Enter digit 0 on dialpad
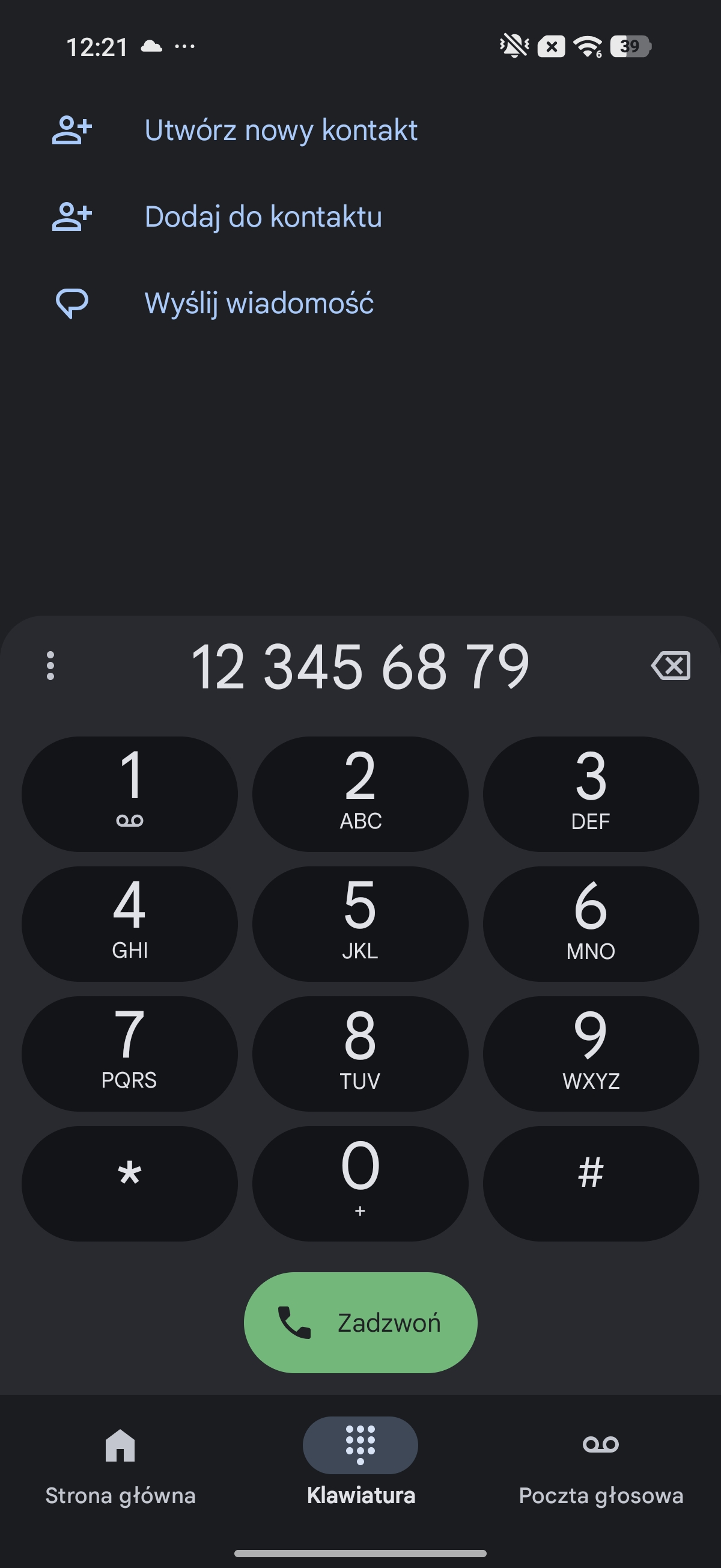 point(360,1183)
